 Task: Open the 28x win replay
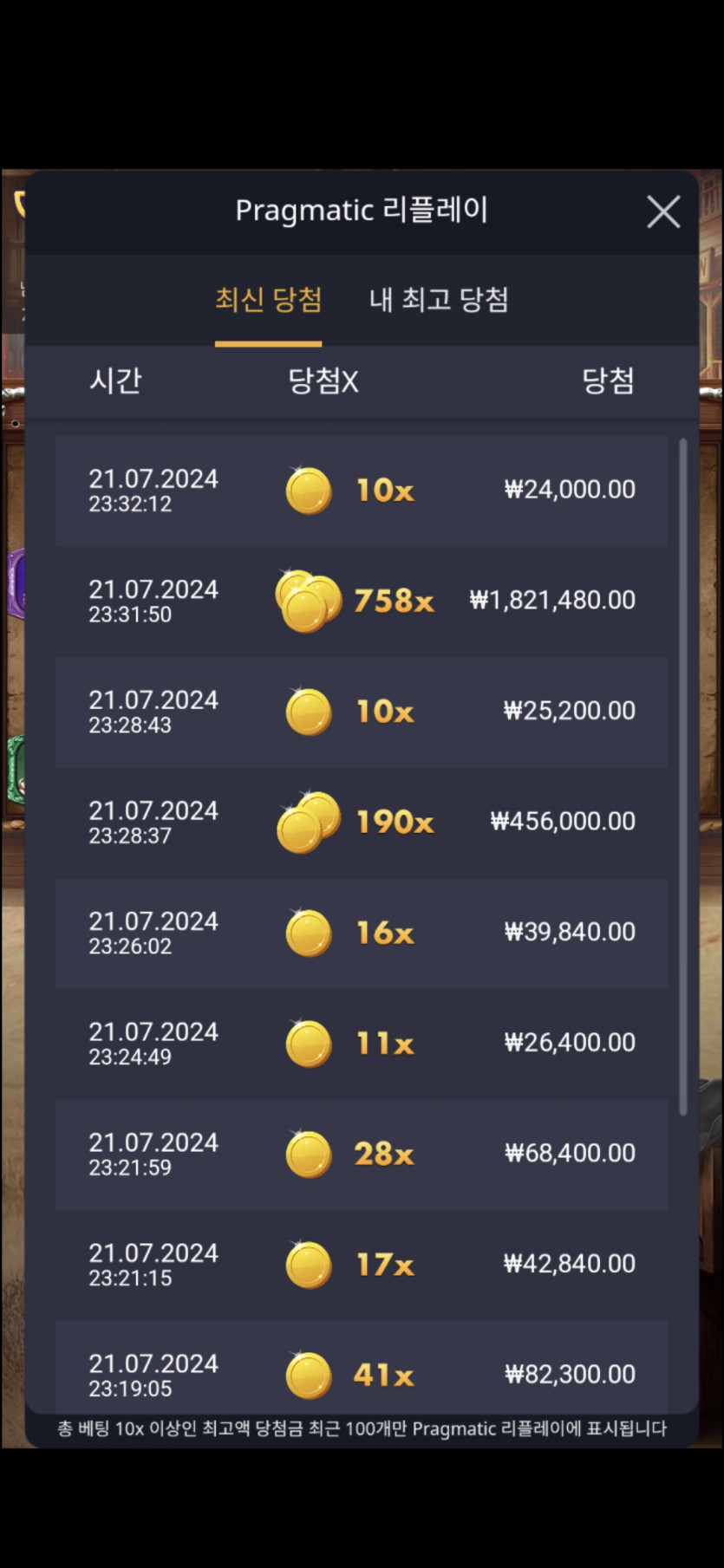pyautogui.click(x=362, y=1154)
